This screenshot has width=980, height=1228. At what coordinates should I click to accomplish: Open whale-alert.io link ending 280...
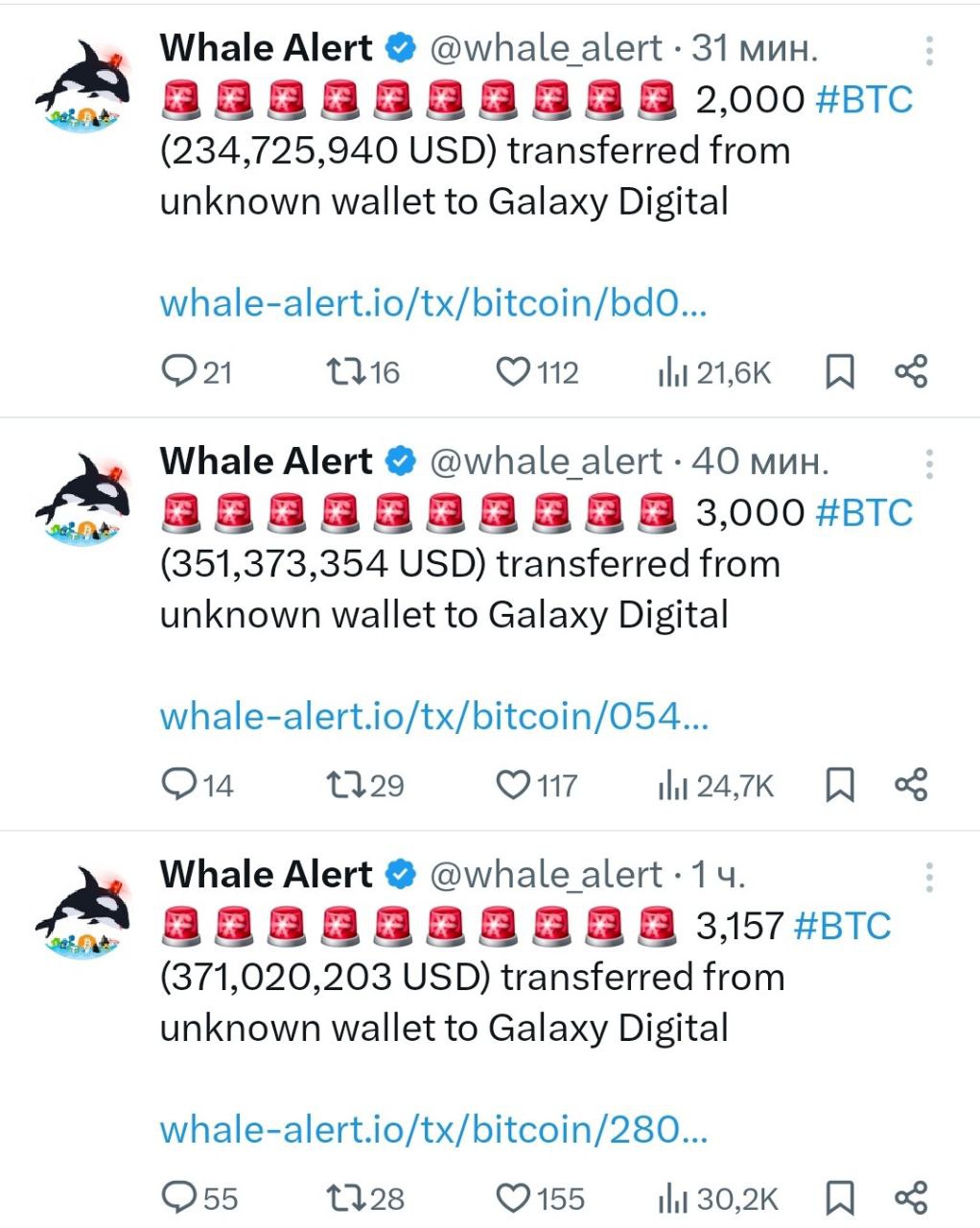pyautogui.click(x=432, y=1129)
